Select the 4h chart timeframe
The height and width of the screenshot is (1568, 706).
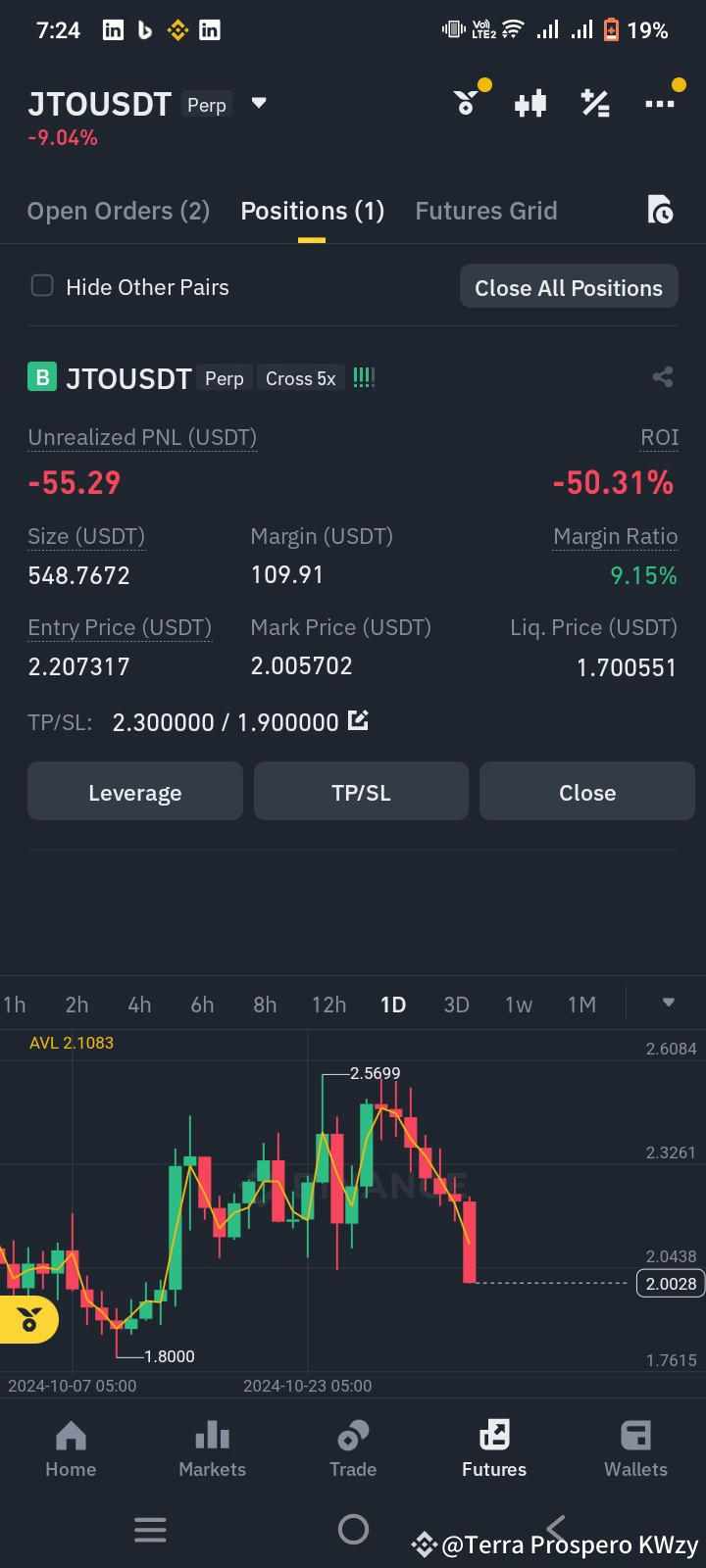[139, 1004]
